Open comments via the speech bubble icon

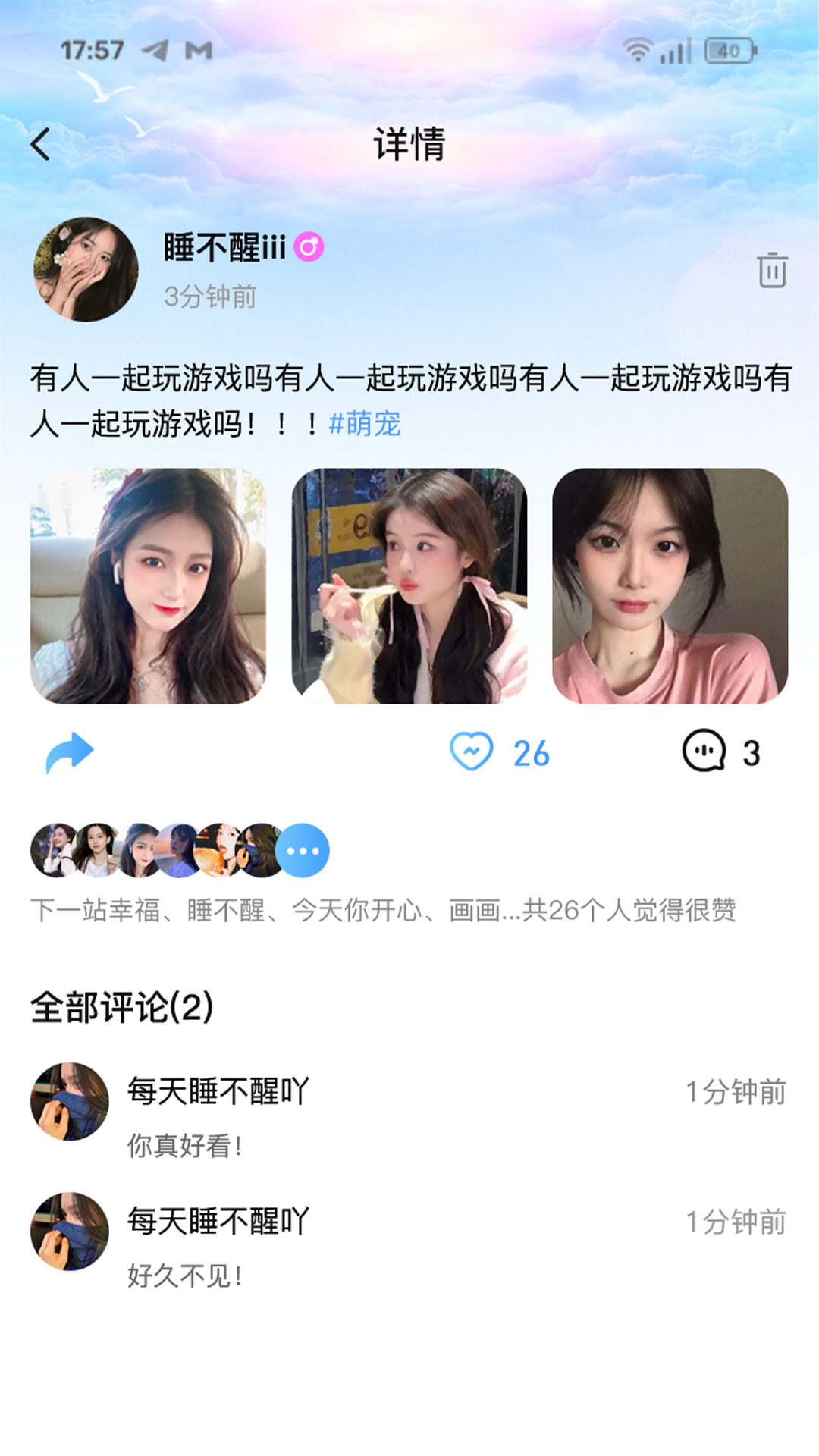pyautogui.click(x=704, y=752)
